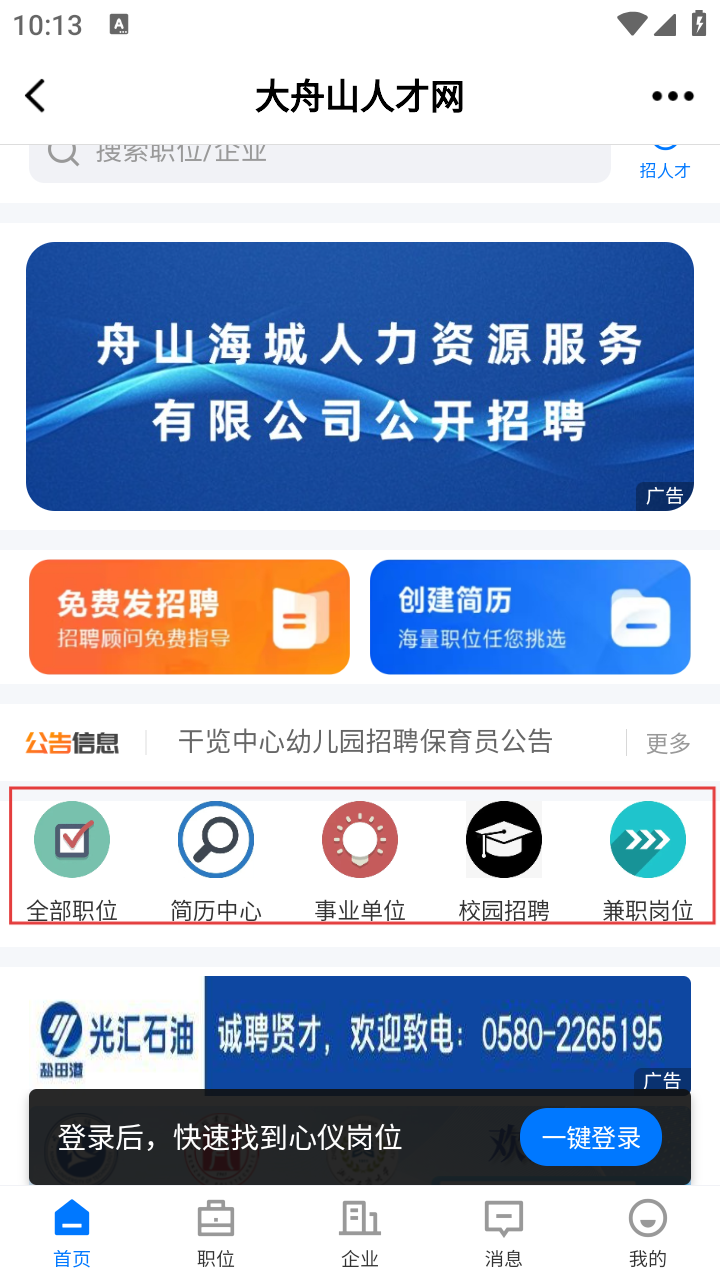Open the 干览中心幼儿园招聘保育员公告 notice
The width and height of the screenshot is (720, 1280).
365,742
